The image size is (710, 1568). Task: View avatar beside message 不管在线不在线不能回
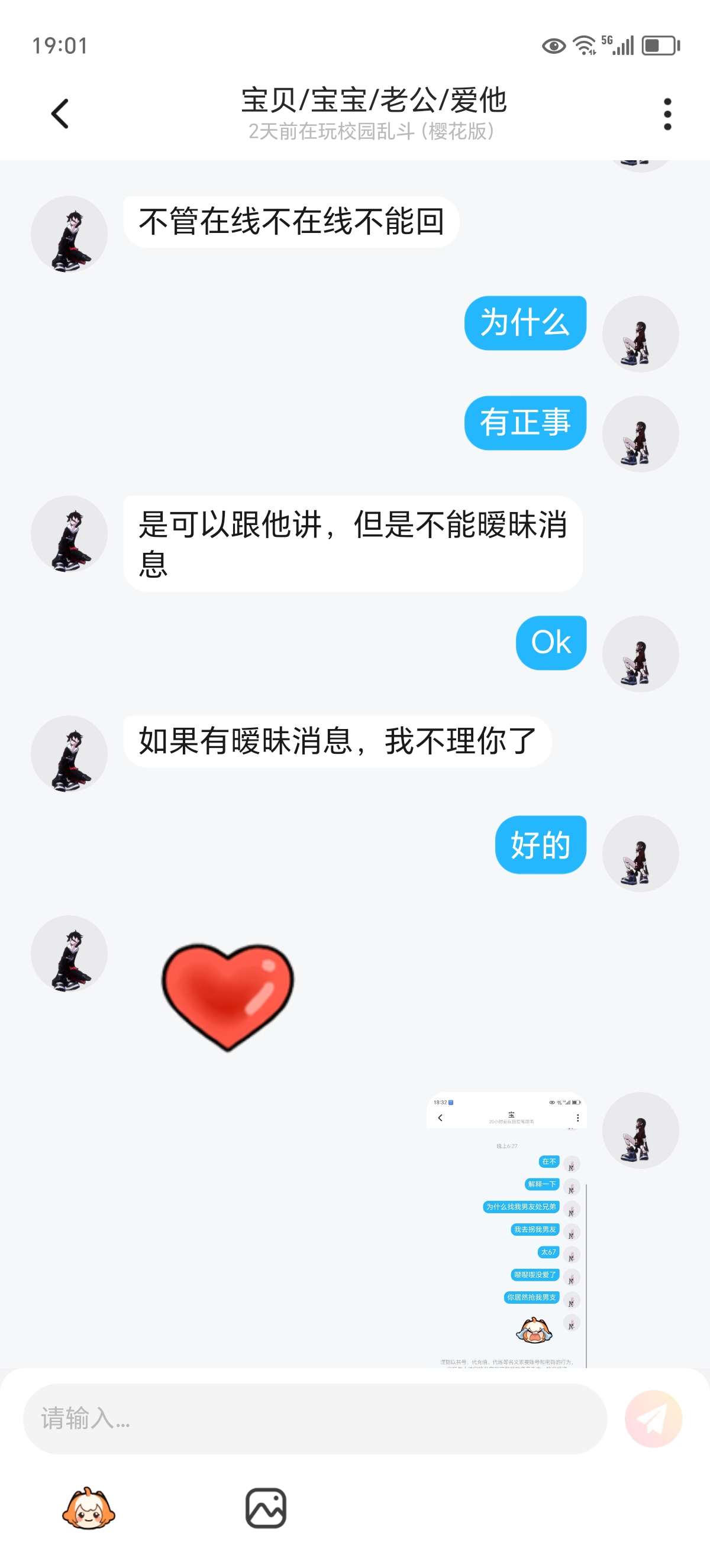[x=69, y=234]
